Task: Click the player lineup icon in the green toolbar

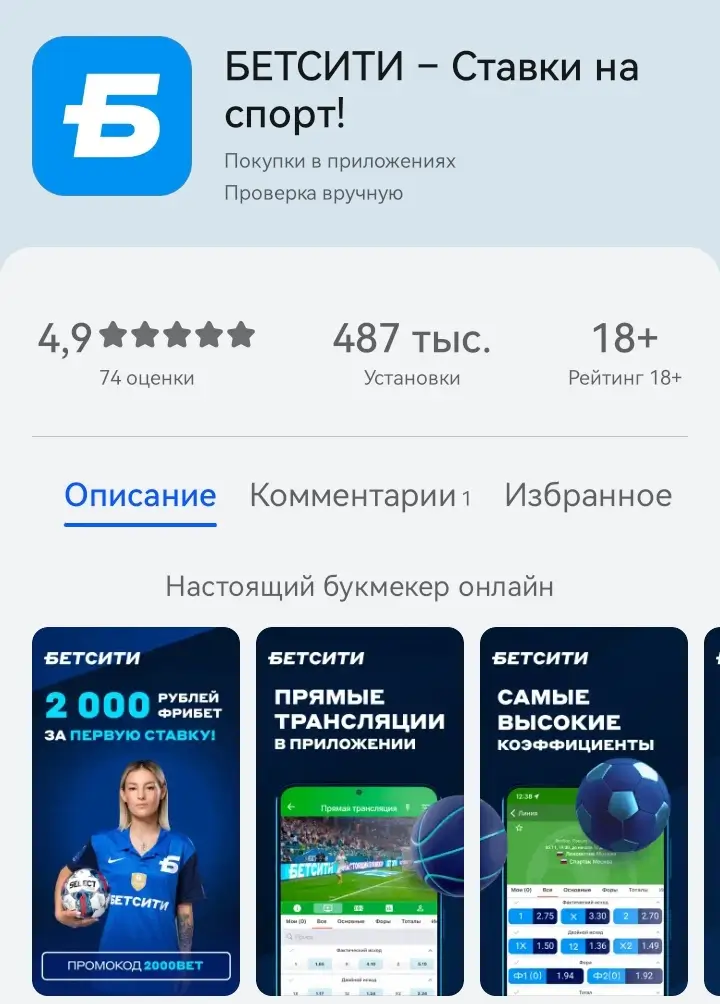Action: tap(420, 908)
